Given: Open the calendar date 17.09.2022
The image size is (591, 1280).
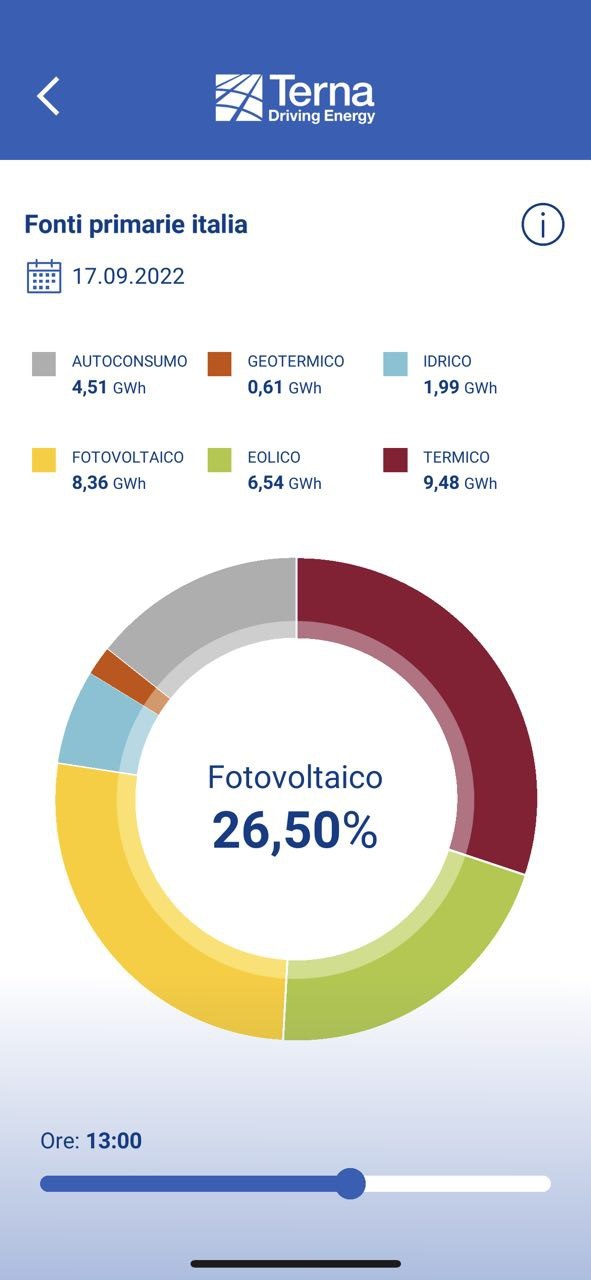Looking at the screenshot, I should tap(106, 276).
